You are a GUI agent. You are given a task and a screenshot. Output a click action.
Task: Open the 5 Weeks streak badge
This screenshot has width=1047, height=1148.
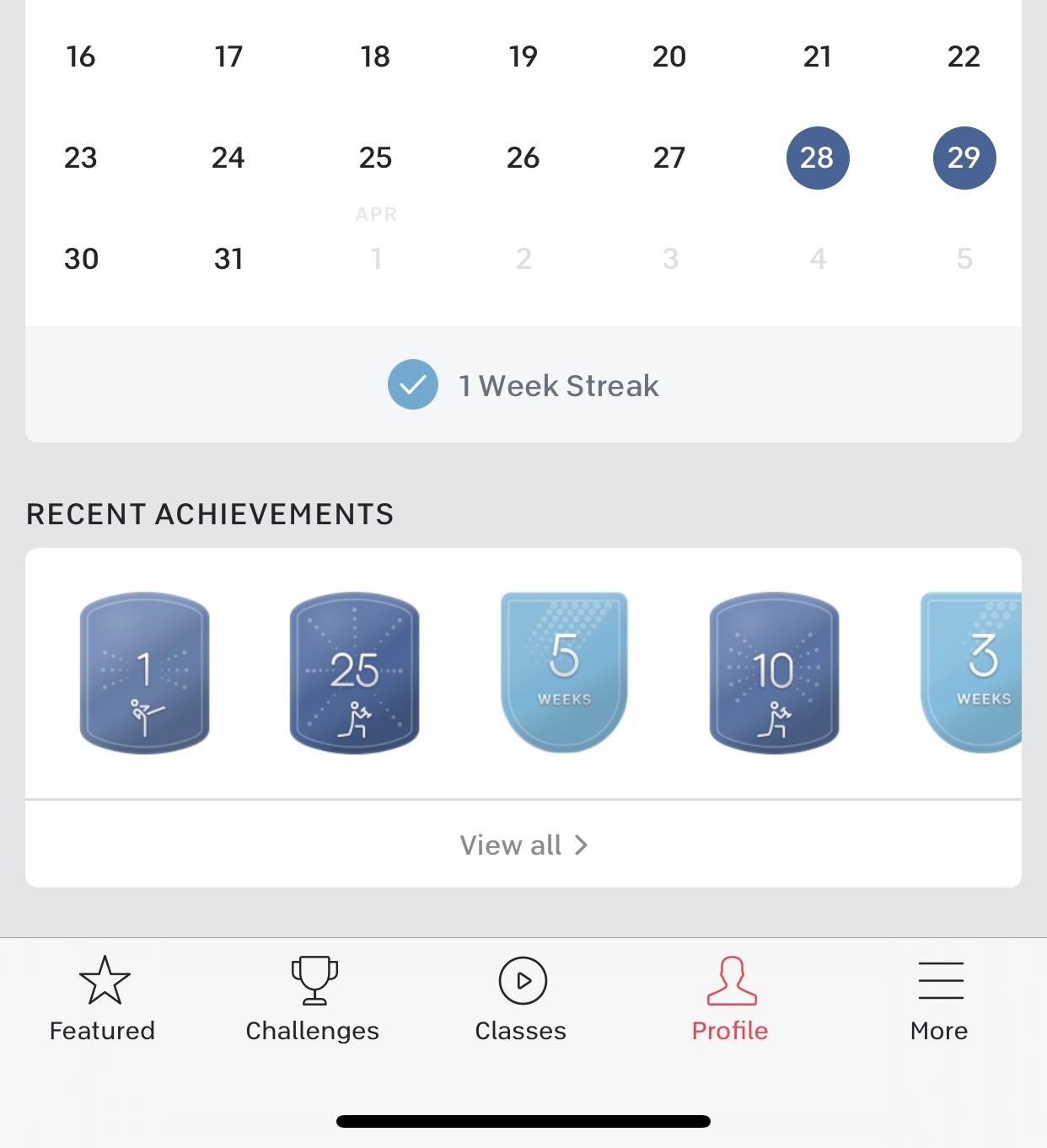point(564,671)
